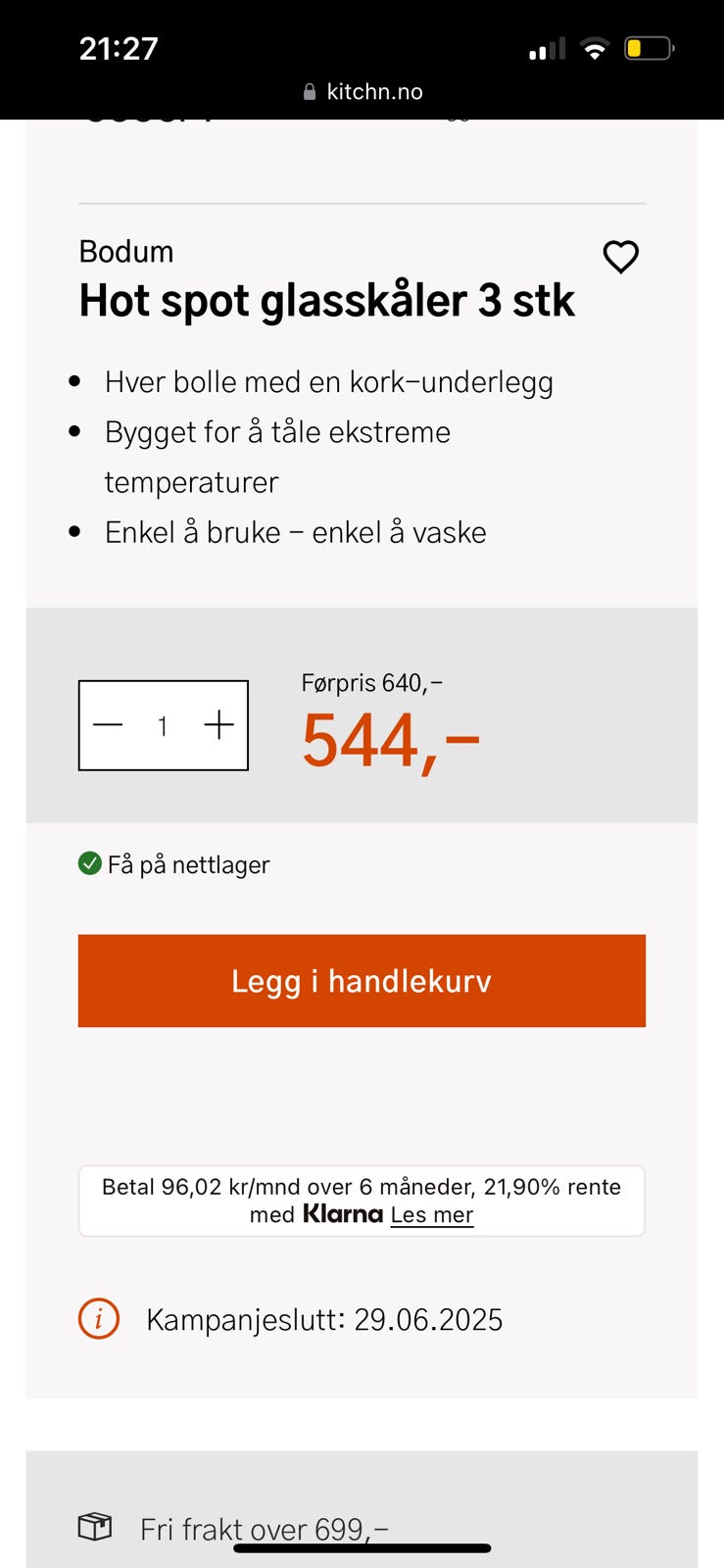This screenshot has height=1568, width=724.
Task: Increase quantity with the plus button
Action: (217, 724)
